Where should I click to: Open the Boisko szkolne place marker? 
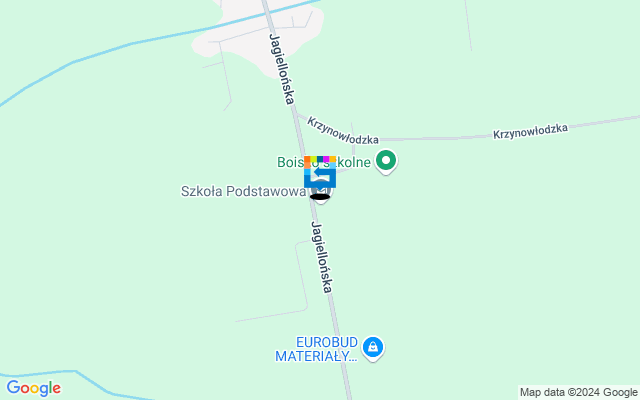[387, 161]
